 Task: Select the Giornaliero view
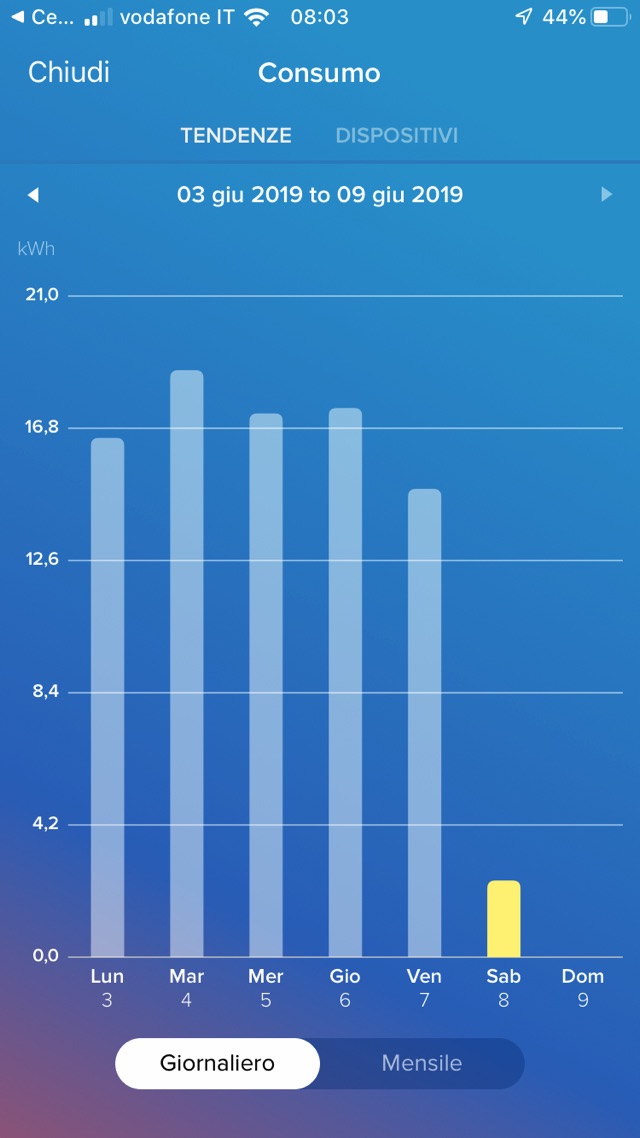(x=217, y=1063)
